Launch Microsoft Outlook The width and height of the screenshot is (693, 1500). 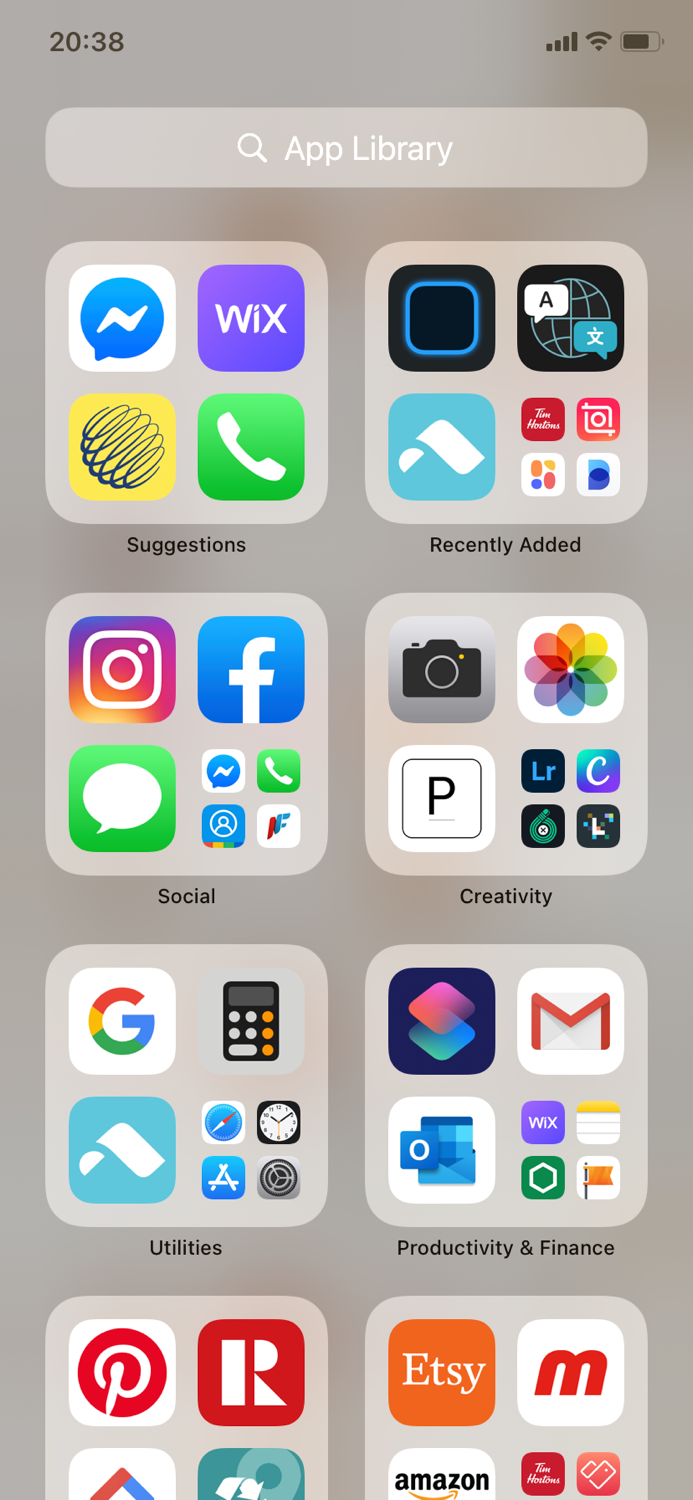[441, 1150]
